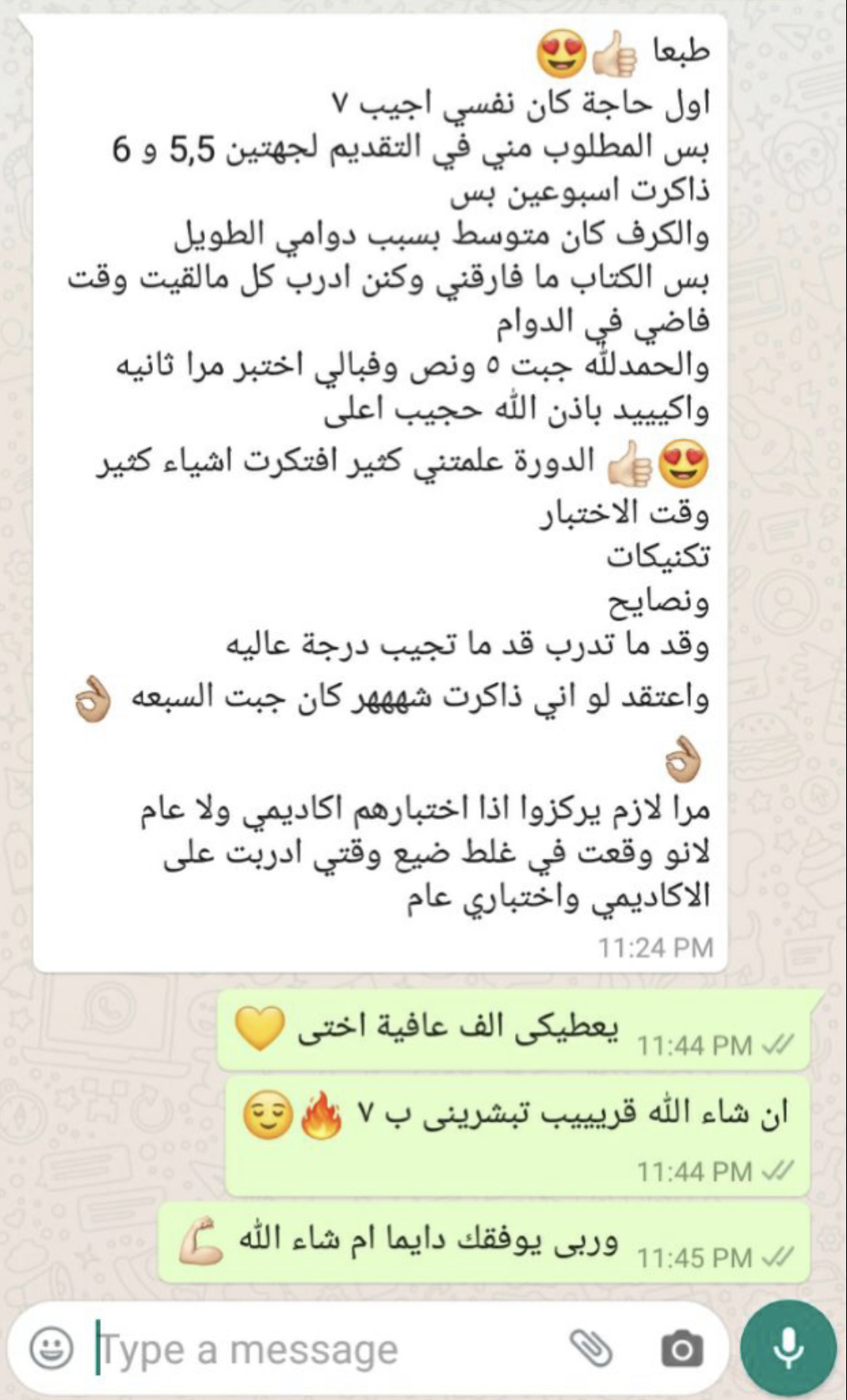
Task: Open the camera from the message bar
Action: [x=681, y=1349]
